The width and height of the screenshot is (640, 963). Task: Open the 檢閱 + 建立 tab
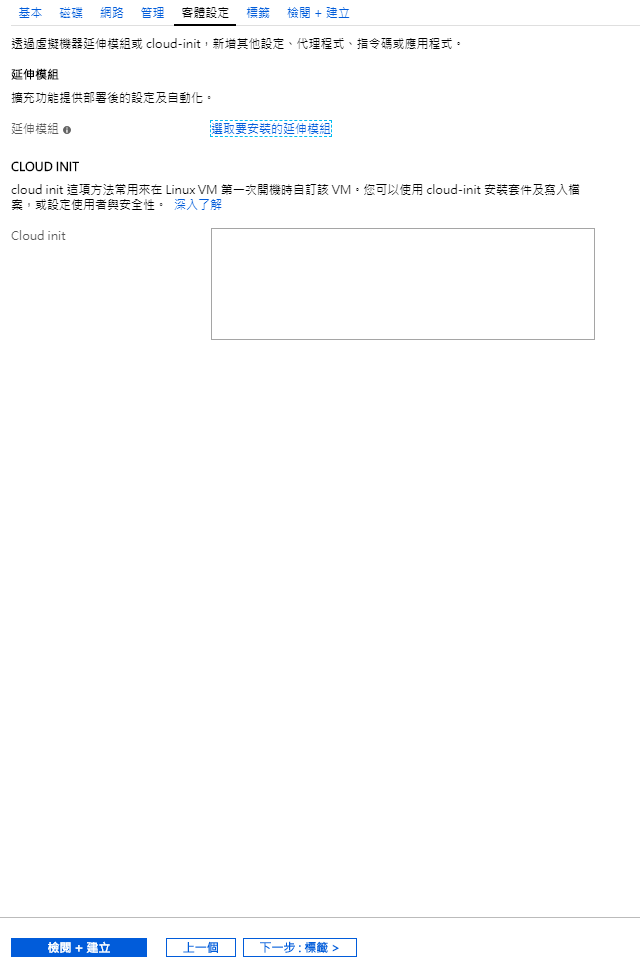coord(318,13)
